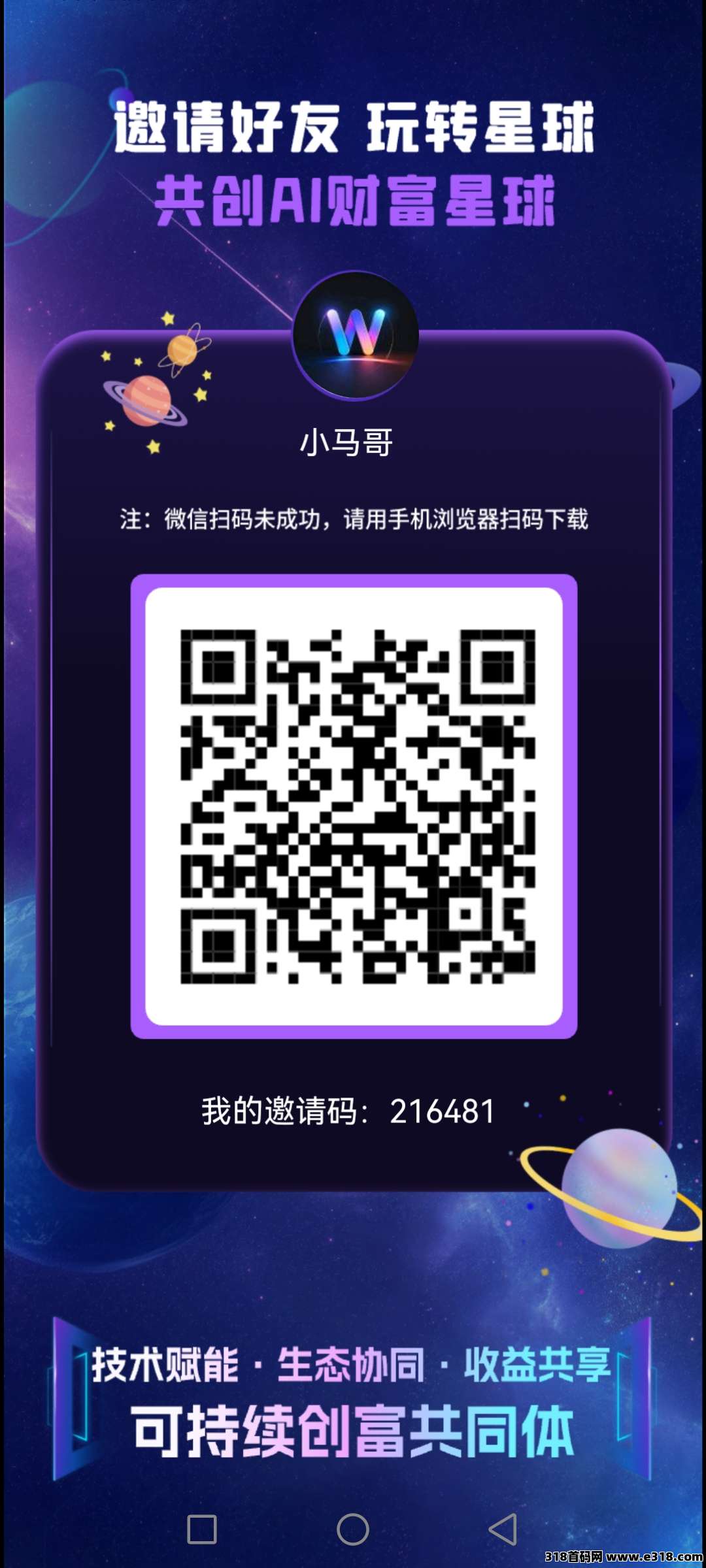Return to the home screen via the circle button
Viewport: 706px width, 1568px height.
pyautogui.click(x=353, y=1529)
